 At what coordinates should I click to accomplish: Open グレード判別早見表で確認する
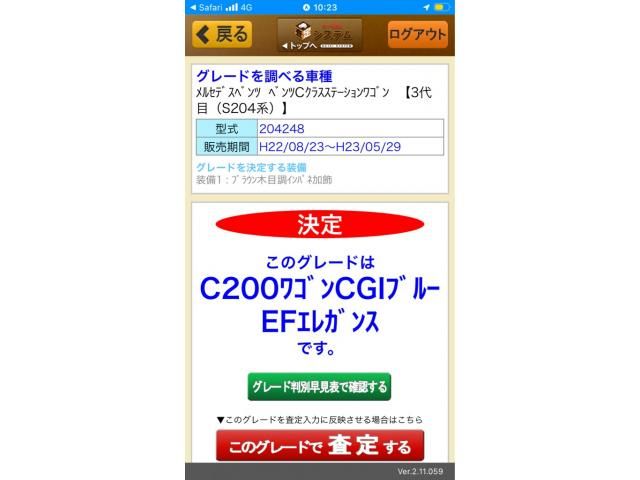319,387
